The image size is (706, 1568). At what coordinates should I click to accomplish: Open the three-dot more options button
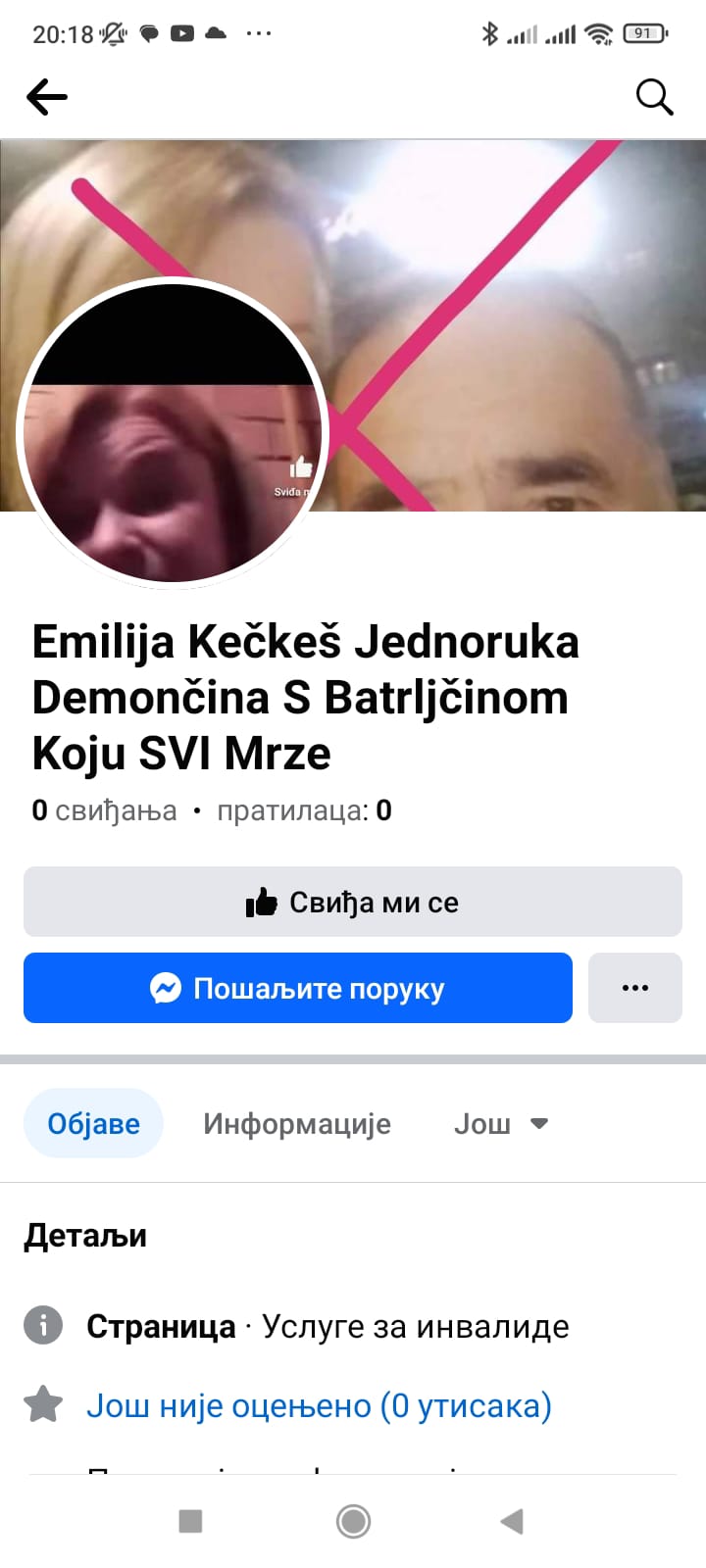[x=635, y=988]
